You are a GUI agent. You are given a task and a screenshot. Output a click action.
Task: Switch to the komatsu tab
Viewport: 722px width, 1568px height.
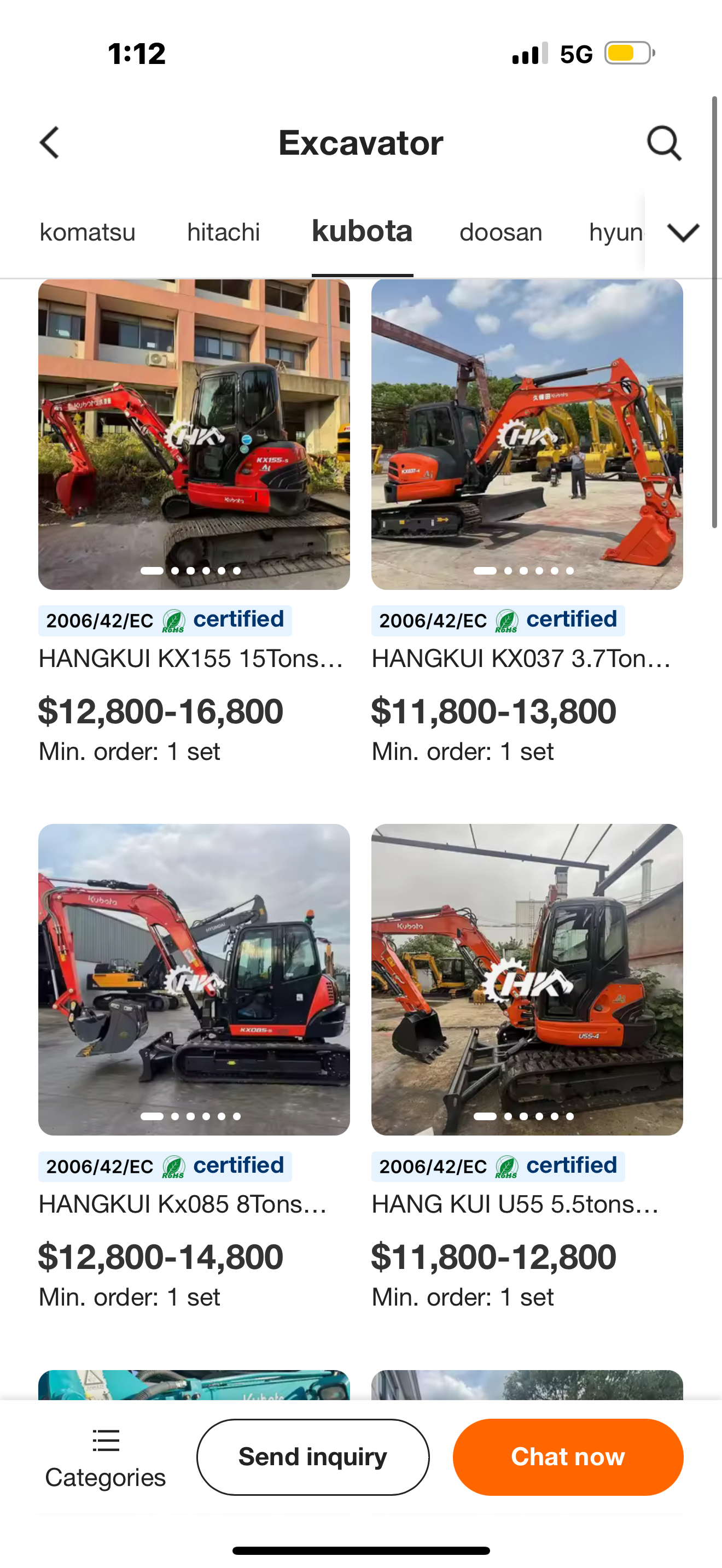pyautogui.click(x=87, y=232)
